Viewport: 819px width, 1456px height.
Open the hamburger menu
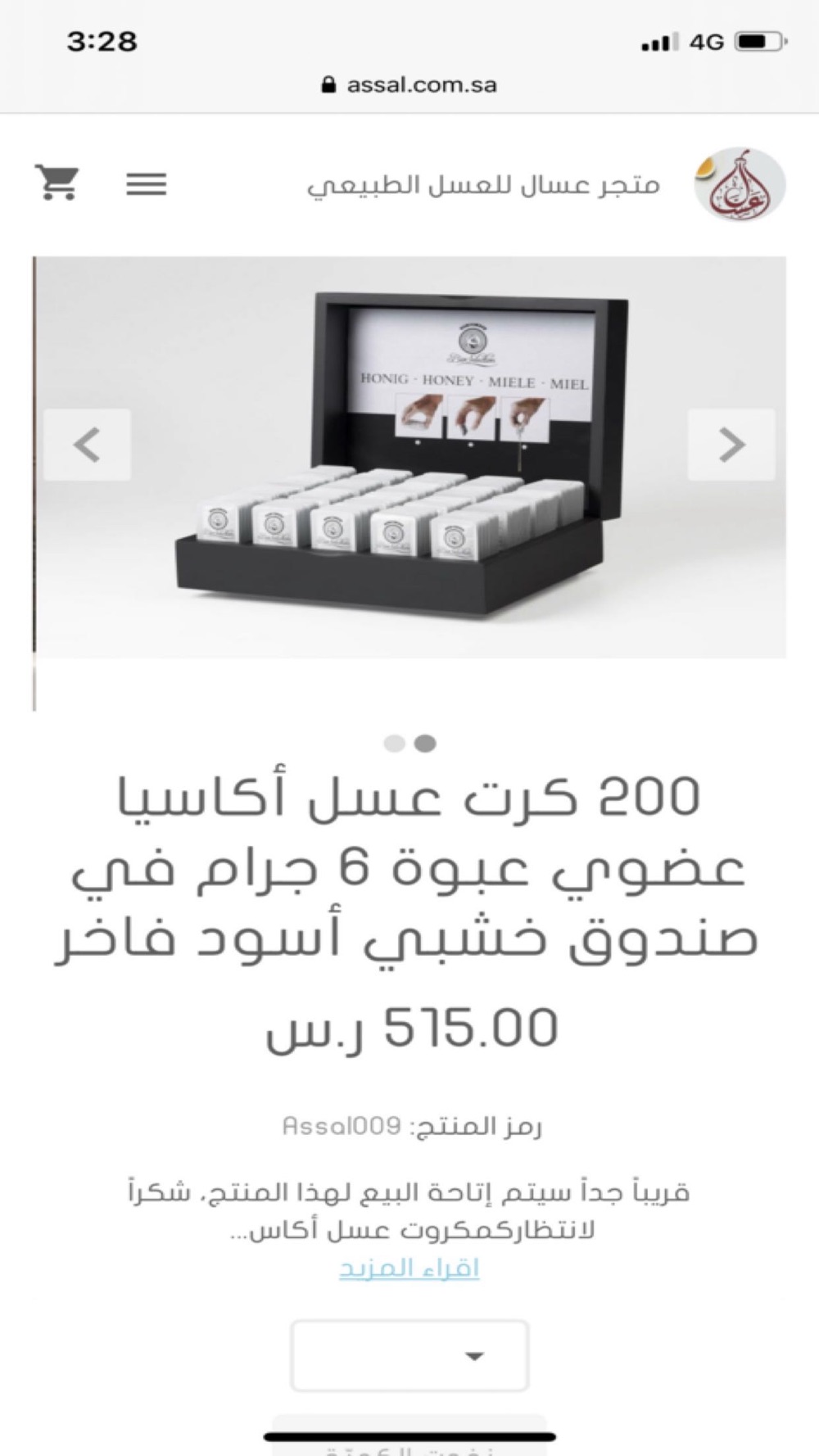click(x=147, y=183)
